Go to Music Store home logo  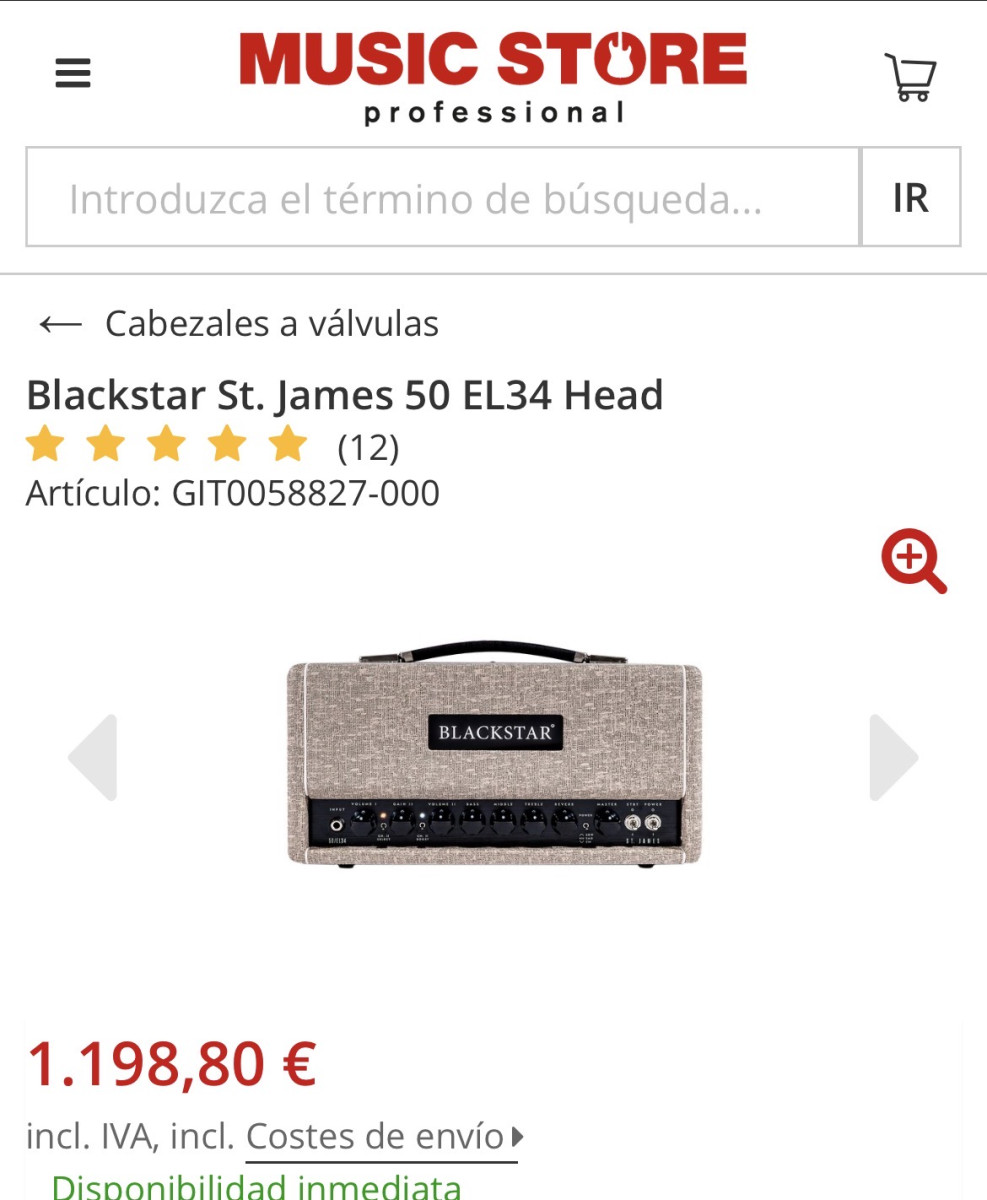point(493,75)
